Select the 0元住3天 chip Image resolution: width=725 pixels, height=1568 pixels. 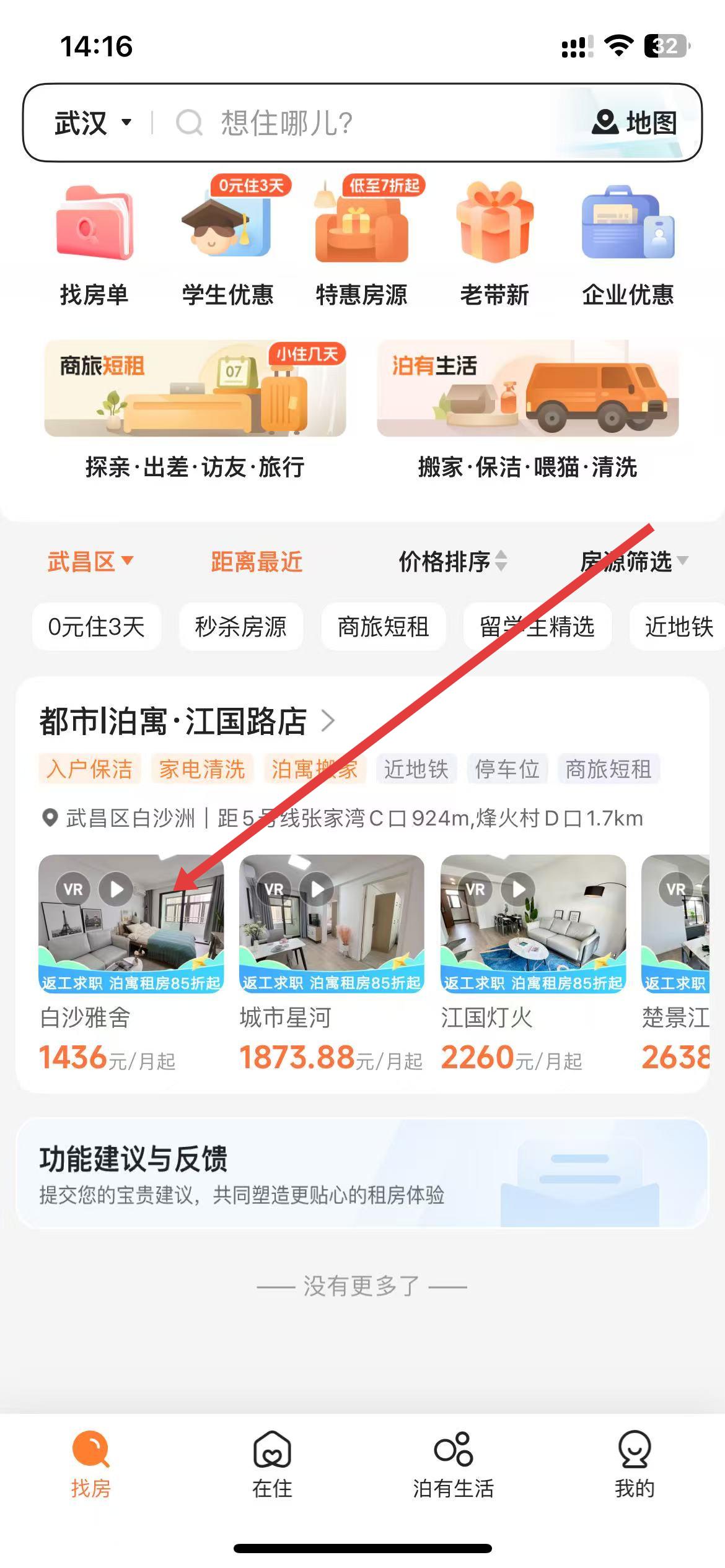coord(97,627)
